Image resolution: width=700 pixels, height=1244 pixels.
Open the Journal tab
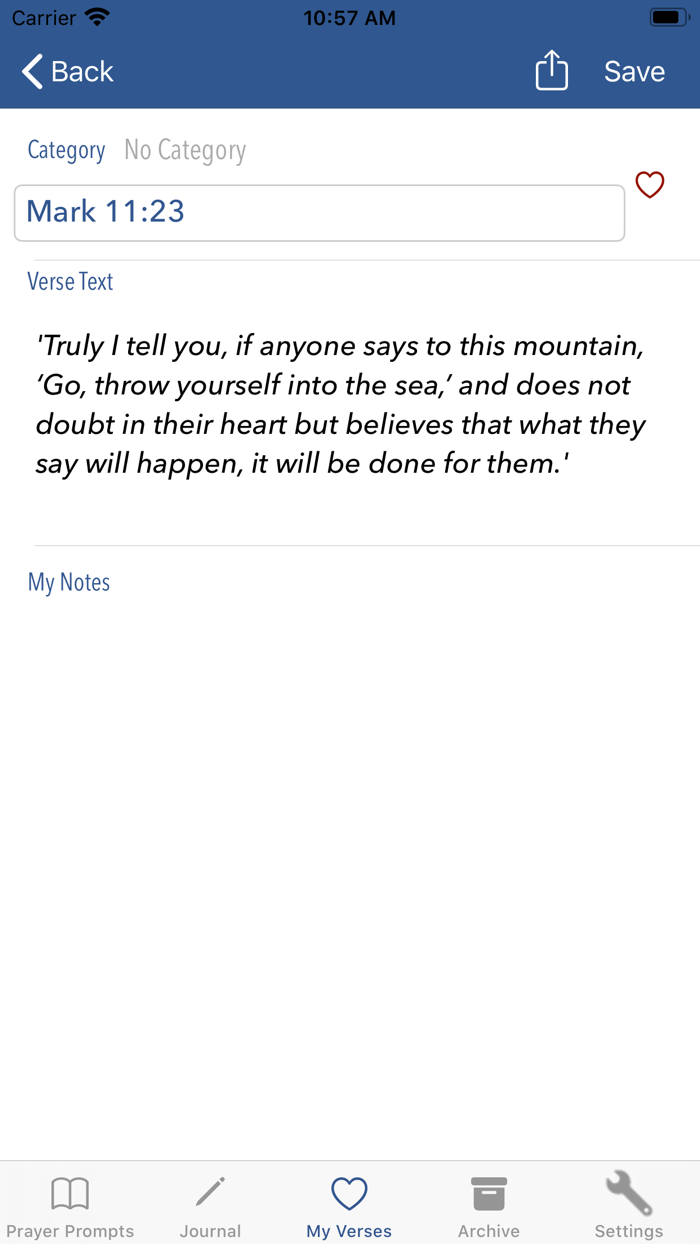pos(210,1205)
